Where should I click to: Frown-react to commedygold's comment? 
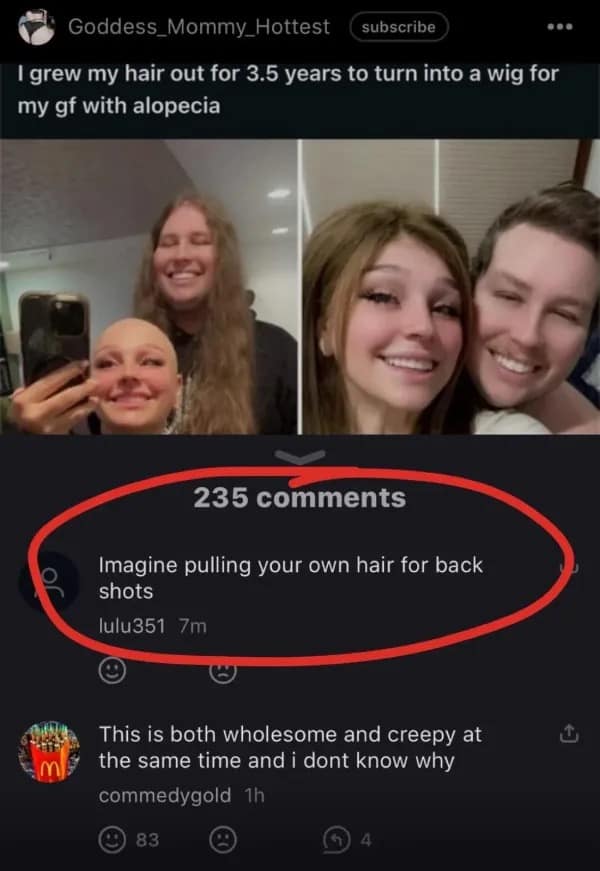click(x=224, y=840)
